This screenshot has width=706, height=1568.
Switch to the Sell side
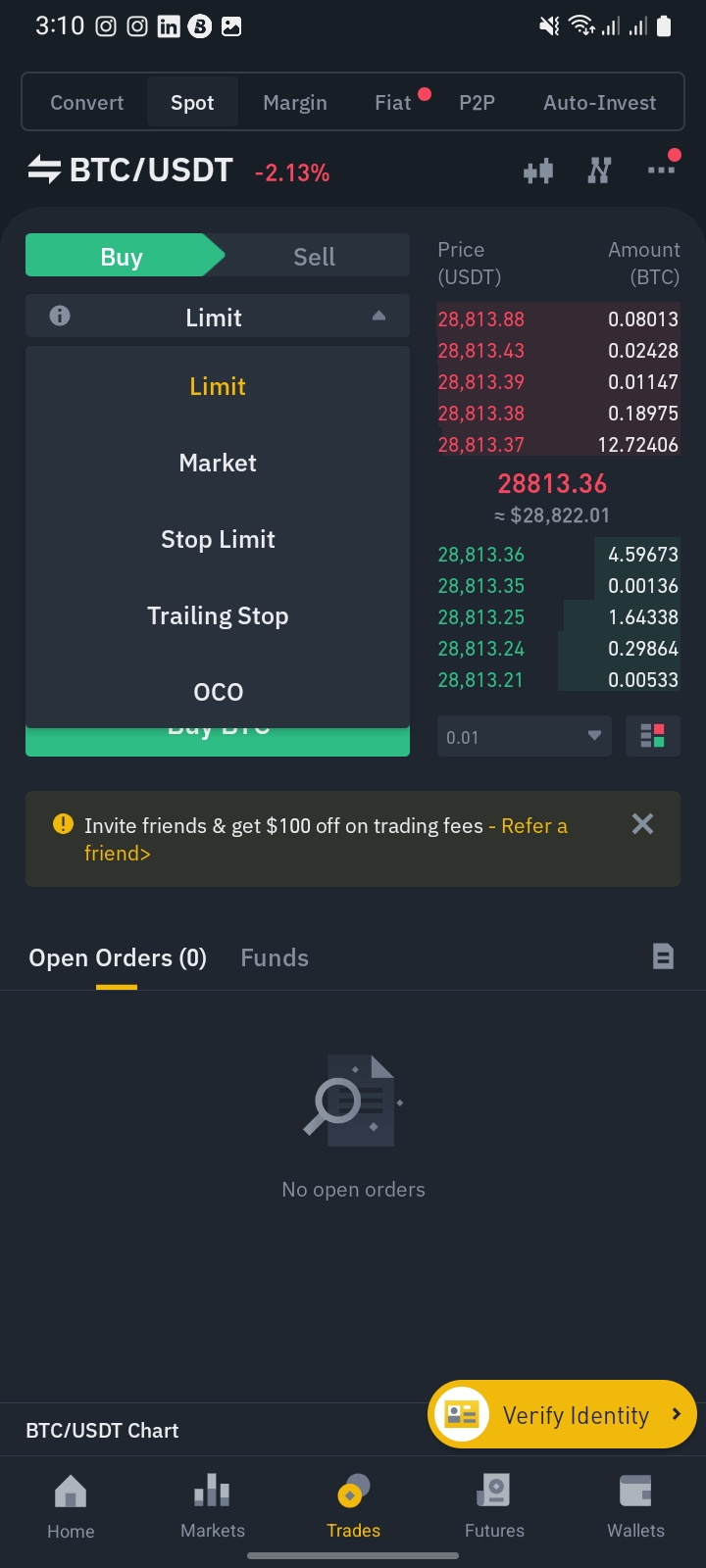[314, 257]
